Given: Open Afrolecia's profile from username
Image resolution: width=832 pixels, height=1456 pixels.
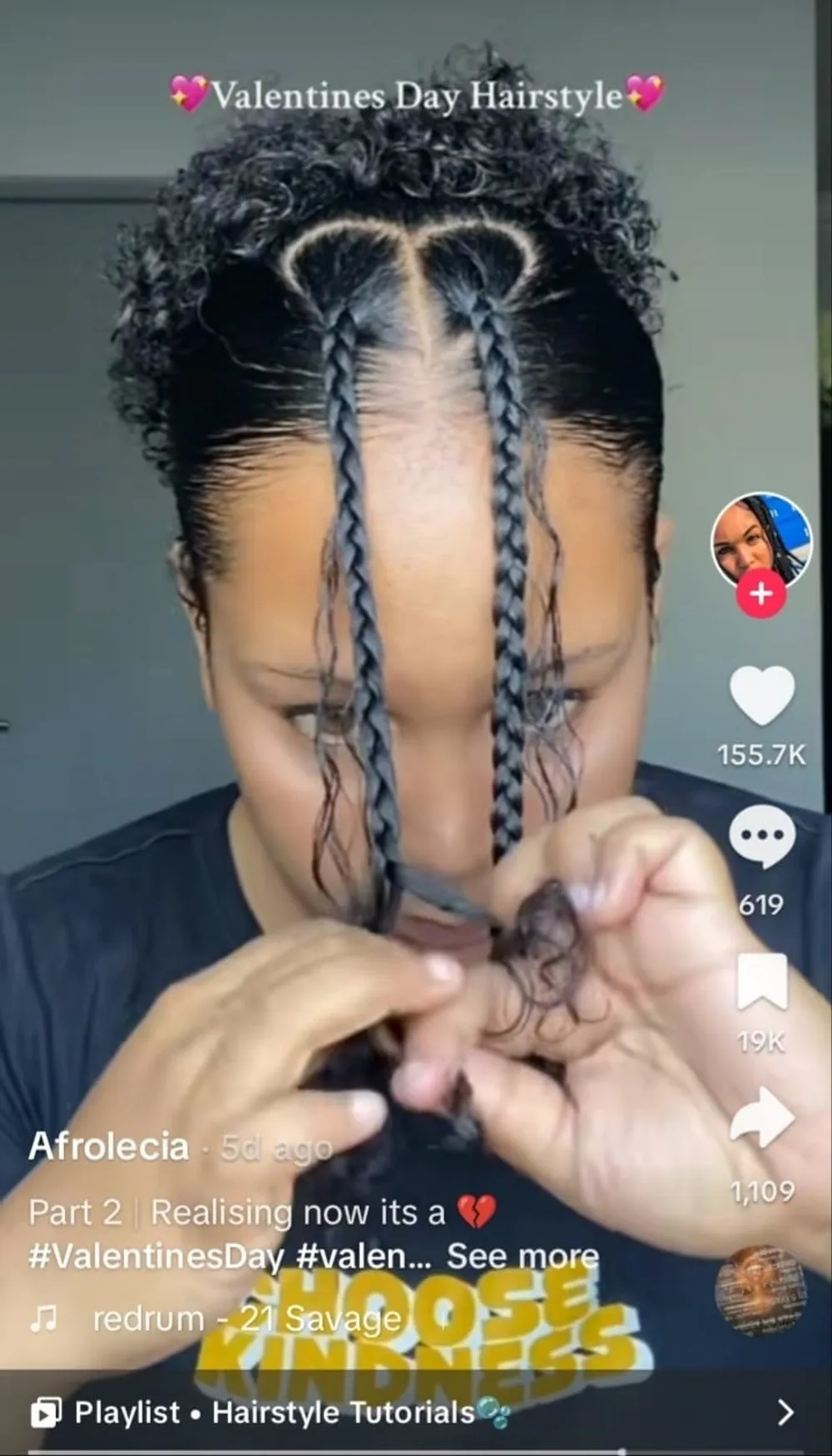Looking at the screenshot, I should point(109,1147).
